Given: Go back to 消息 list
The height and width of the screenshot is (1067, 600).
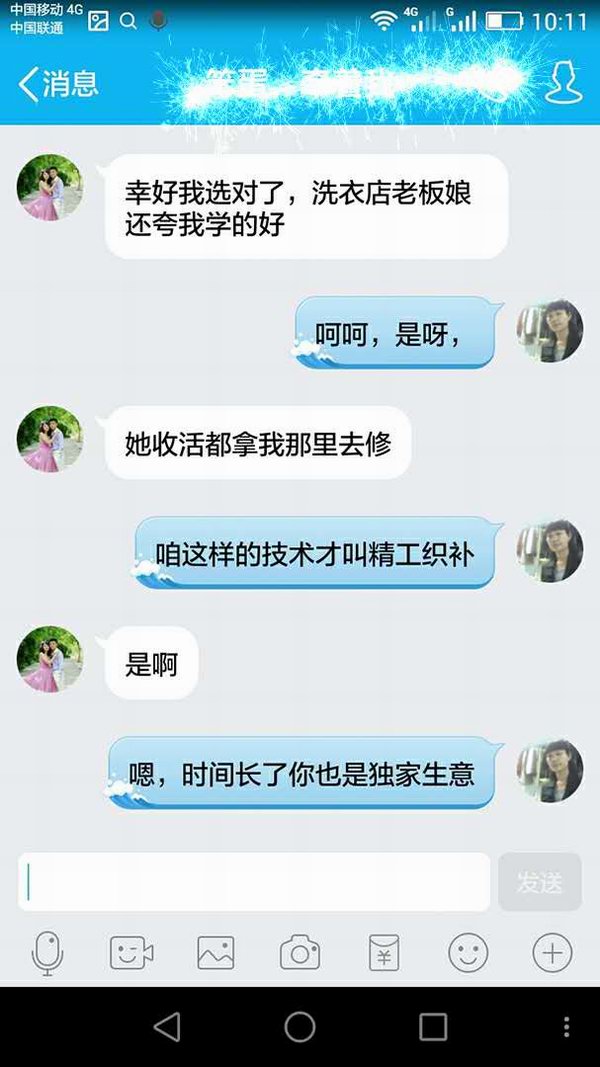Looking at the screenshot, I should tap(58, 84).
